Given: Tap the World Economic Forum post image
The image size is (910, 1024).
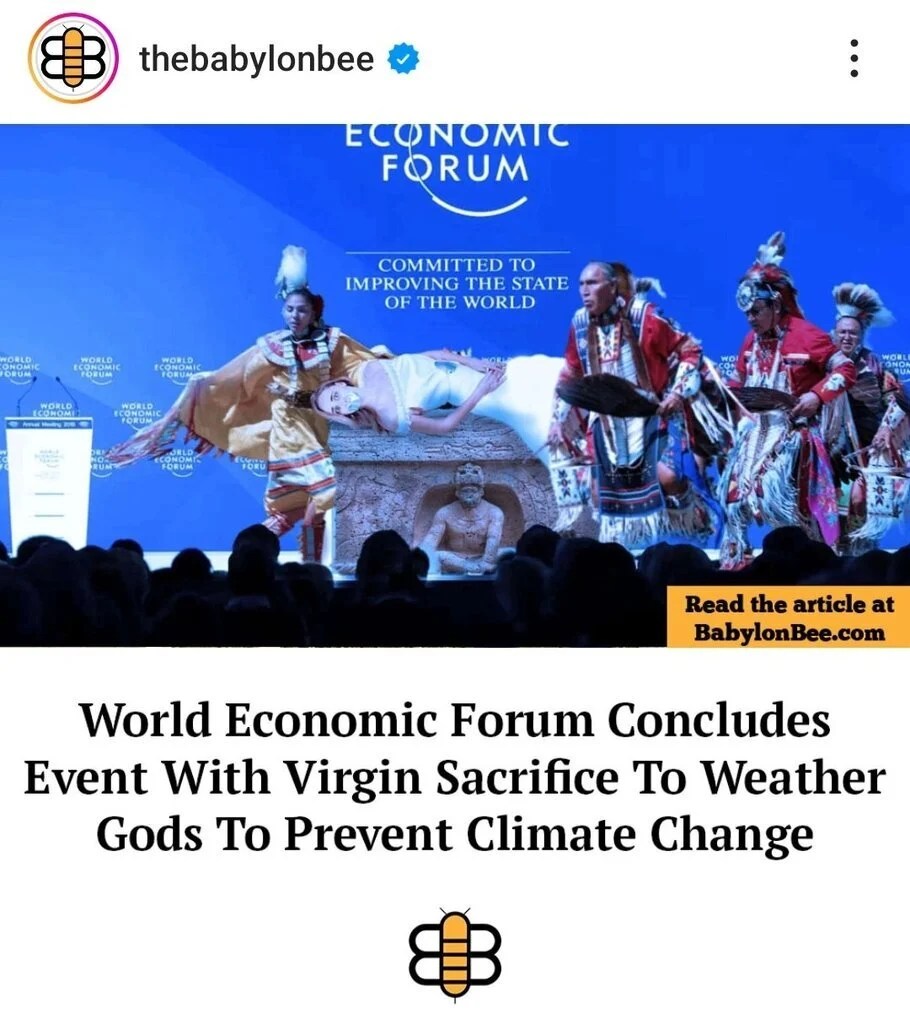Looking at the screenshot, I should (455, 385).
